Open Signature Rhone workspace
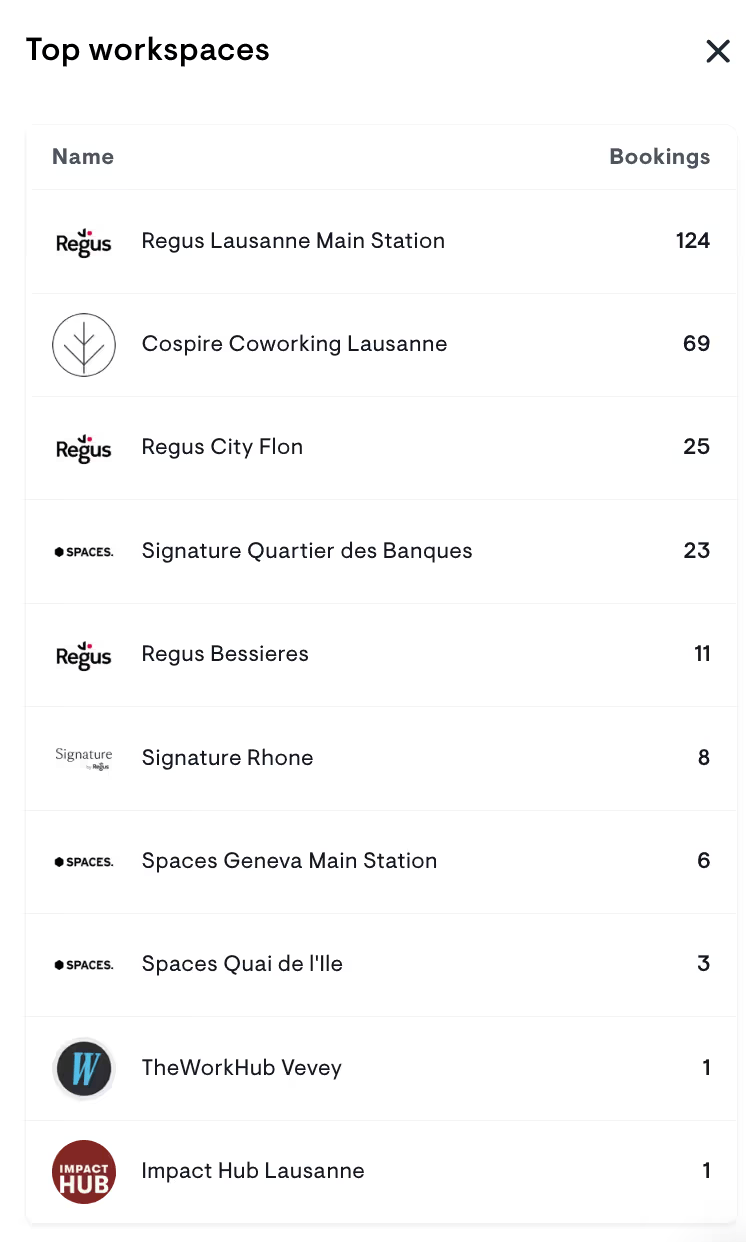746x1242 pixels. [381, 758]
